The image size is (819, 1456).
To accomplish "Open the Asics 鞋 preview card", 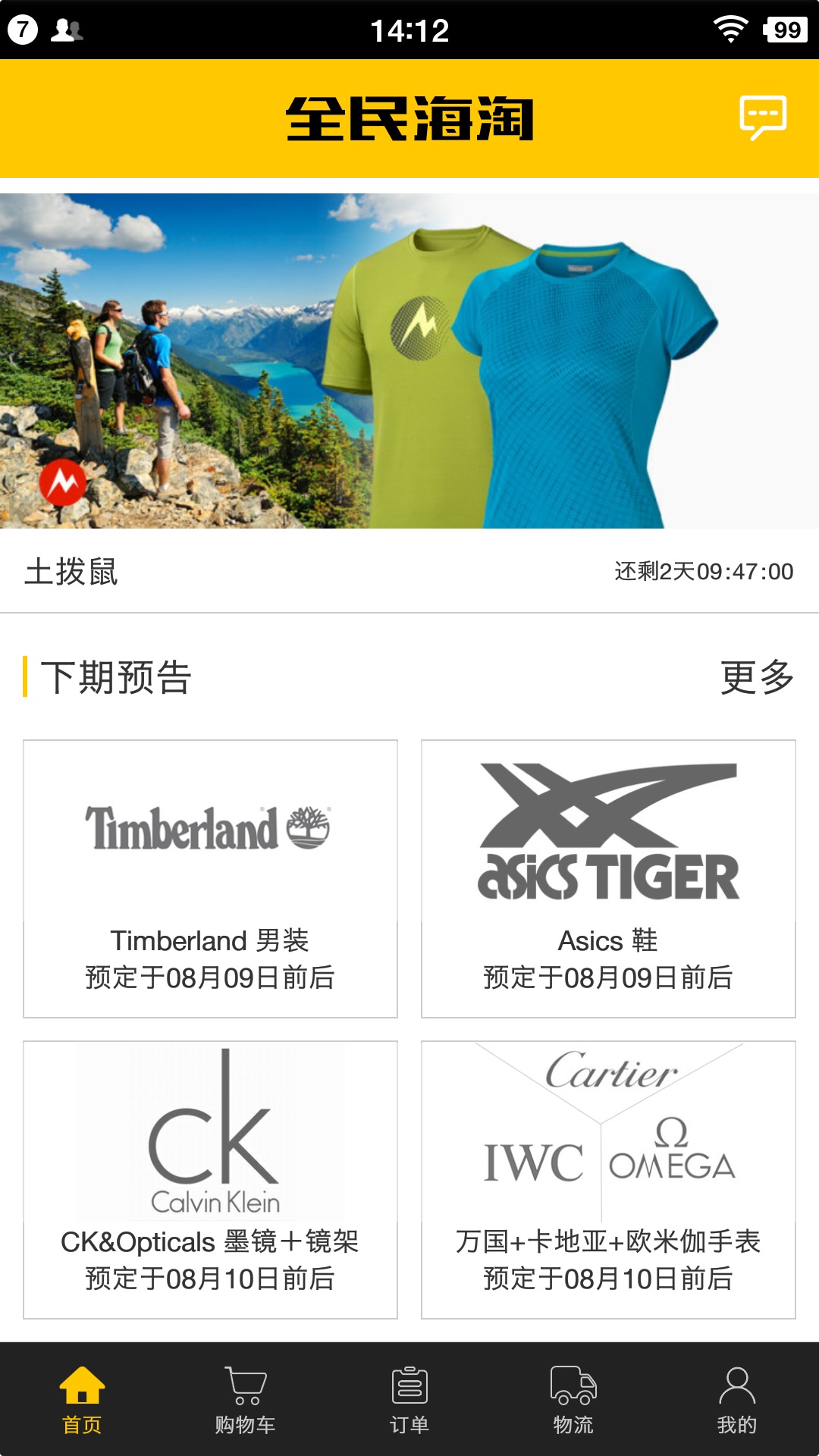I will click(x=608, y=878).
